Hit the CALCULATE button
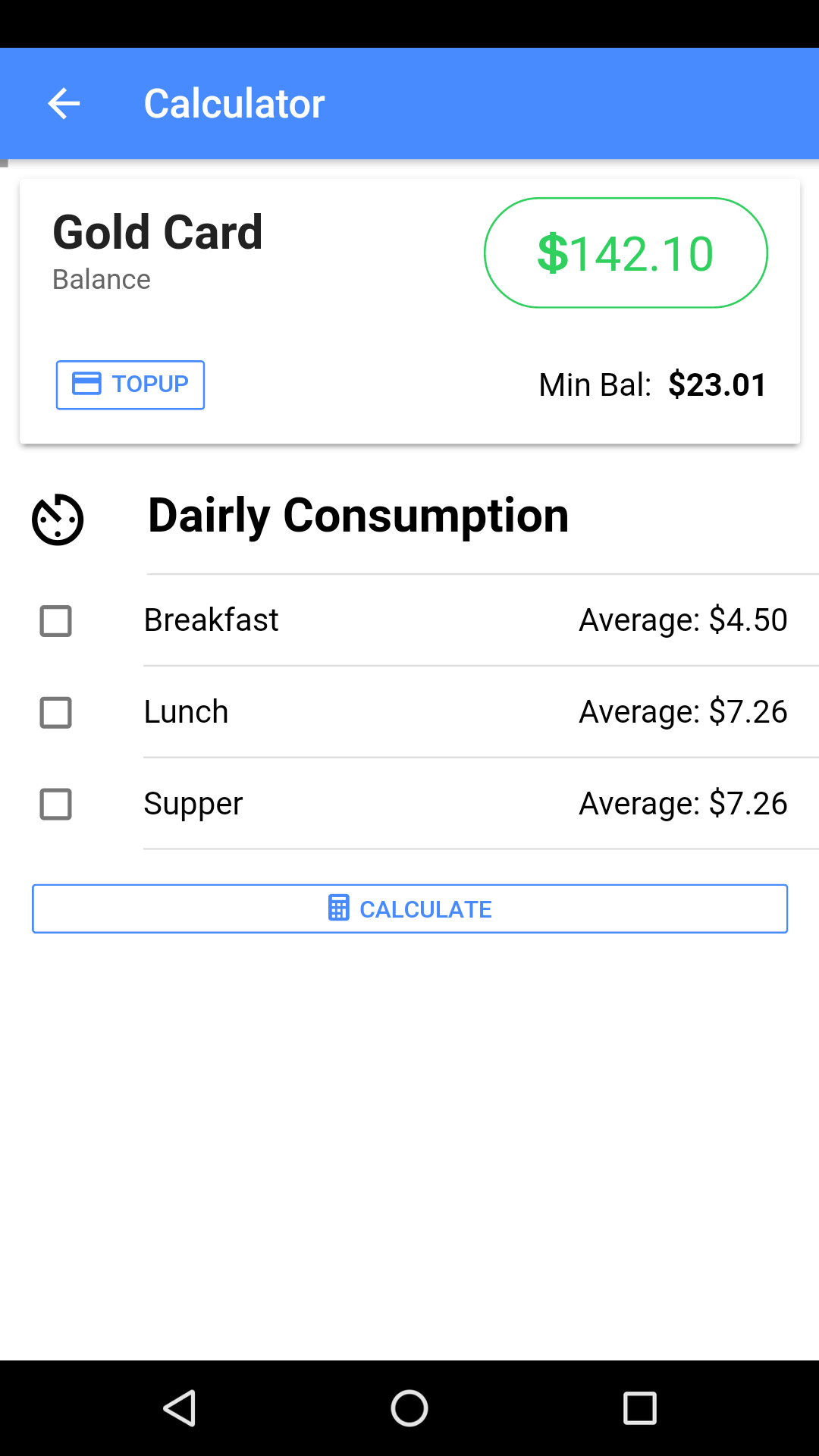Screen dimensions: 819x1456 pyautogui.click(x=409, y=908)
